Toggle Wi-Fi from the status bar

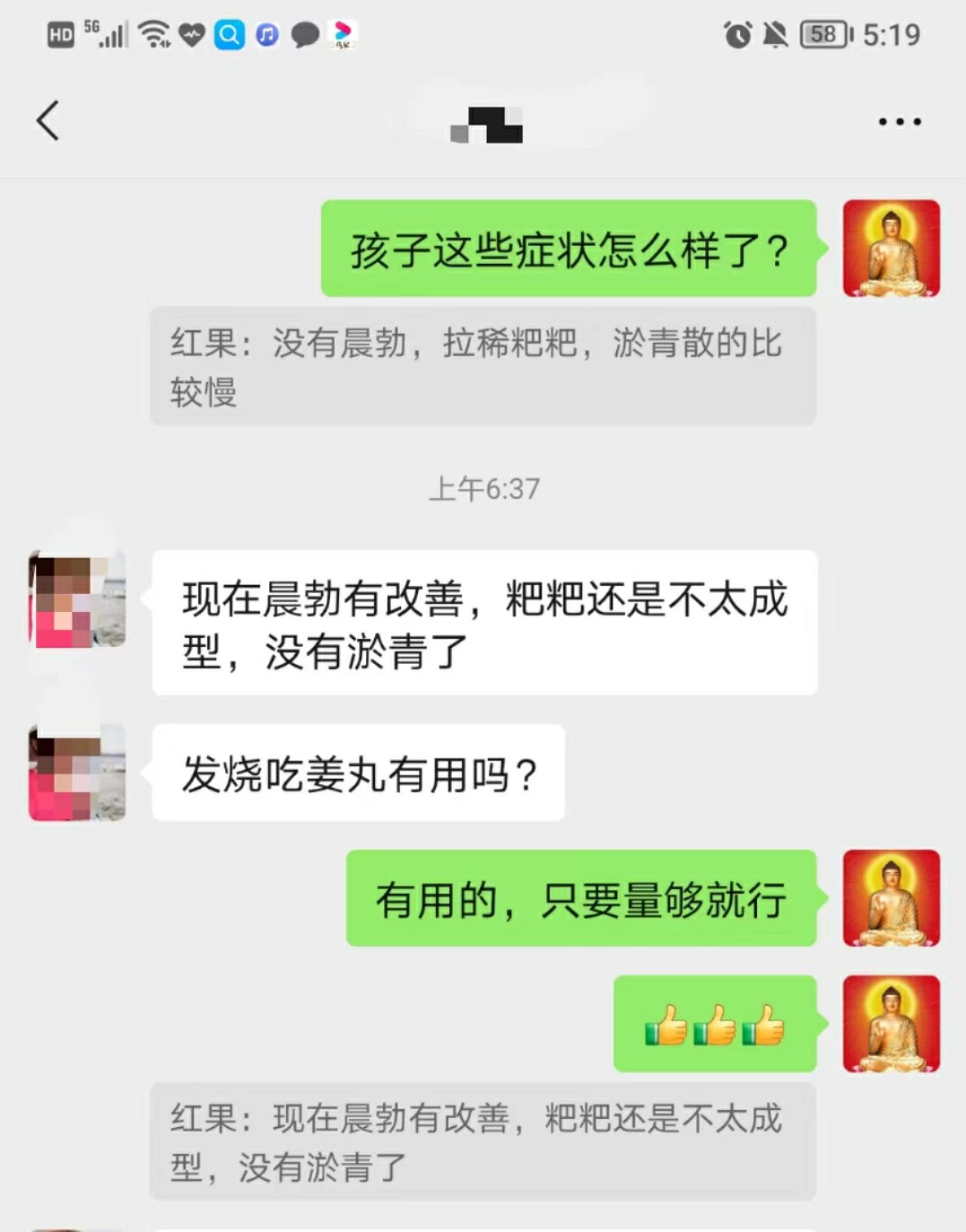[154, 36]
